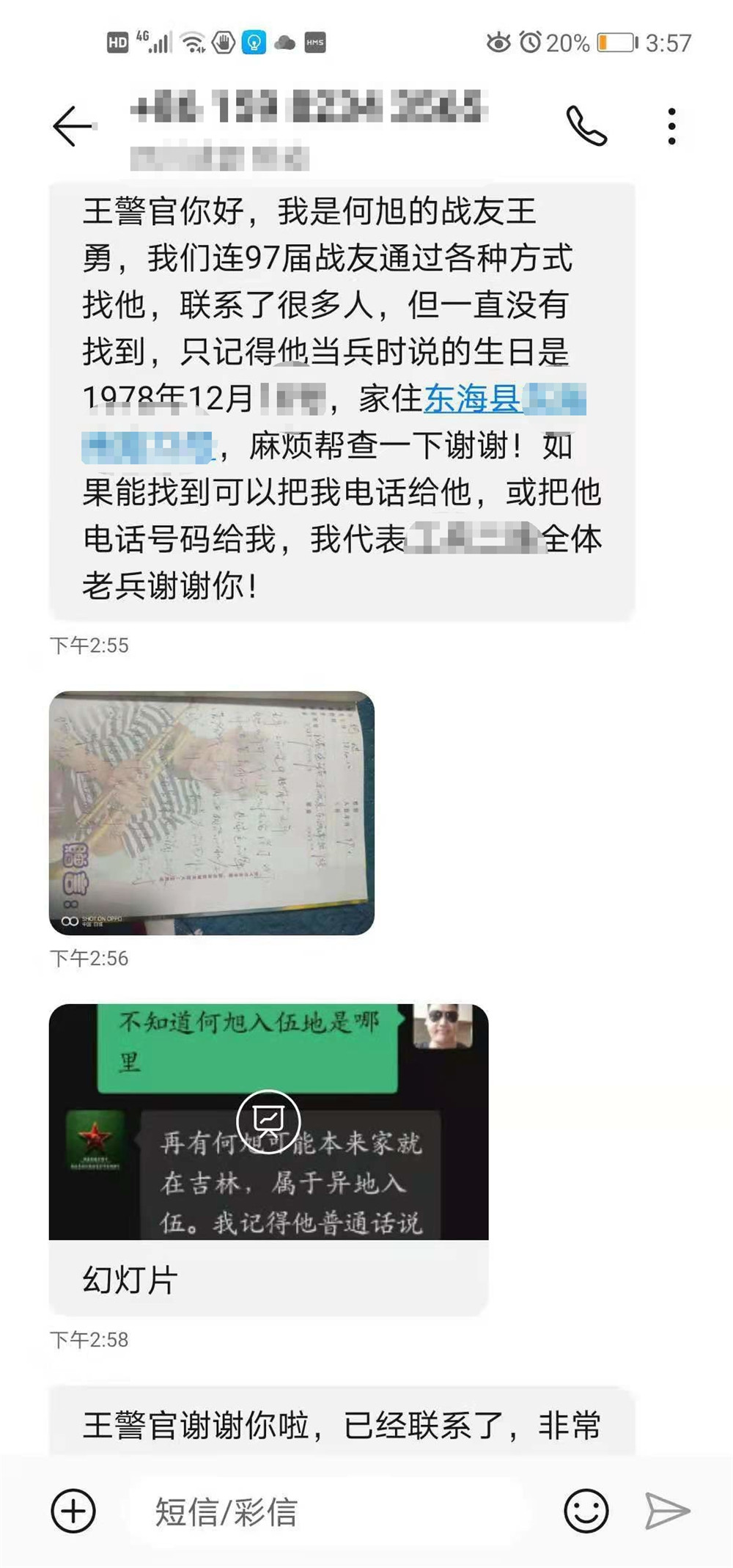Add attachment with the plus button
733x1568 pixels.
point(73,1511)
